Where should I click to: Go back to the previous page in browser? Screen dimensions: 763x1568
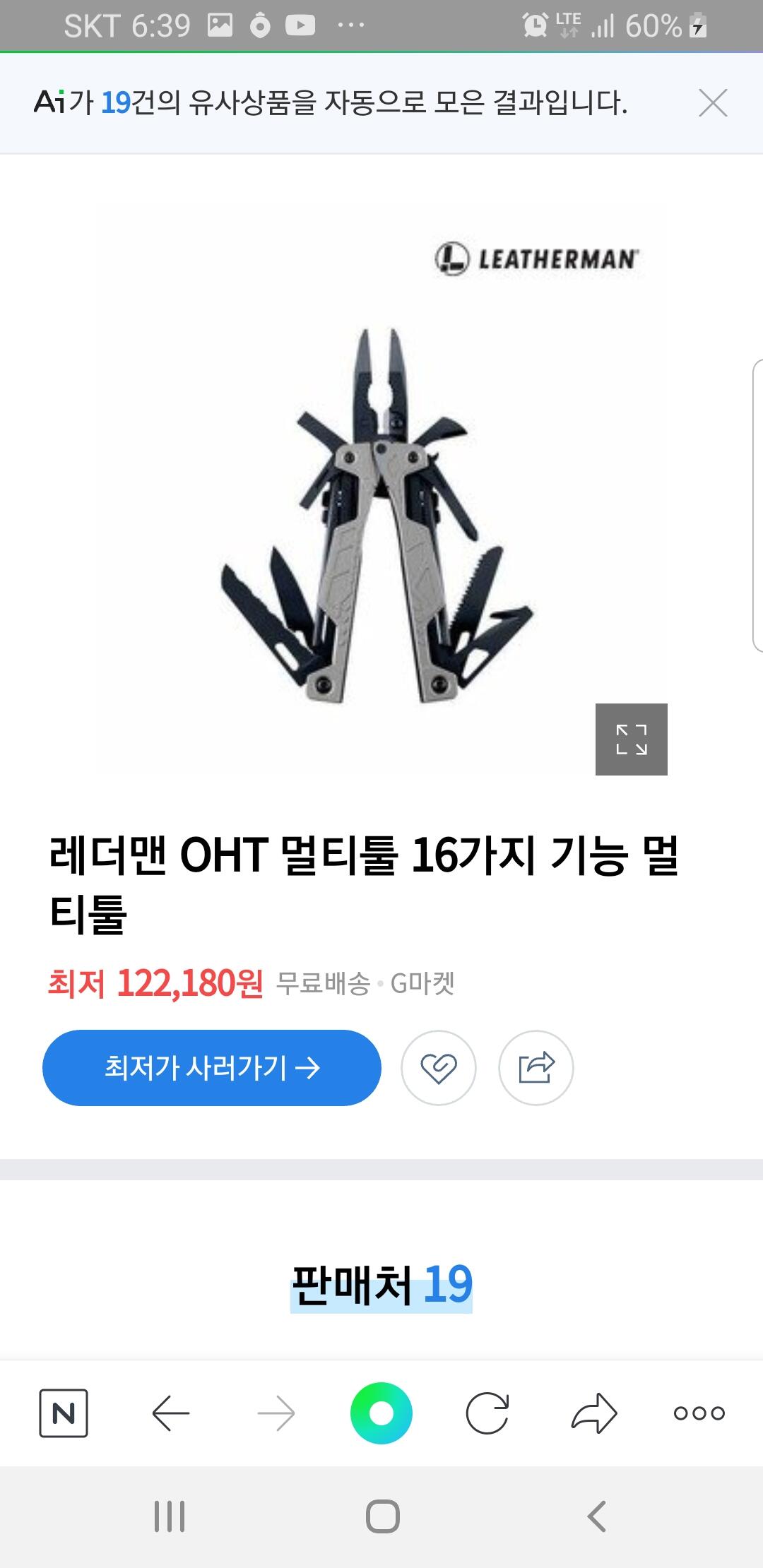tap(170, 1413)
